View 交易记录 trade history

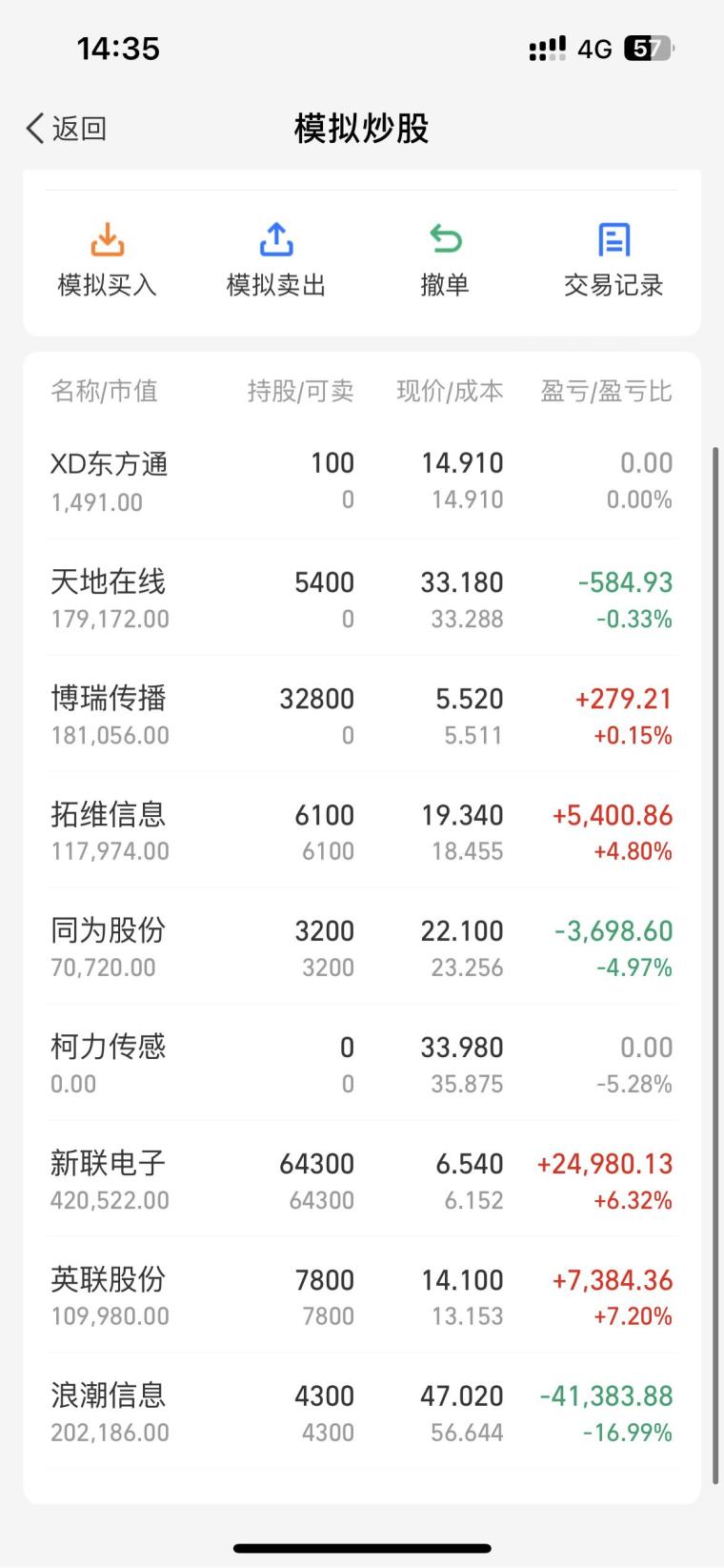[x=613, y=258]
